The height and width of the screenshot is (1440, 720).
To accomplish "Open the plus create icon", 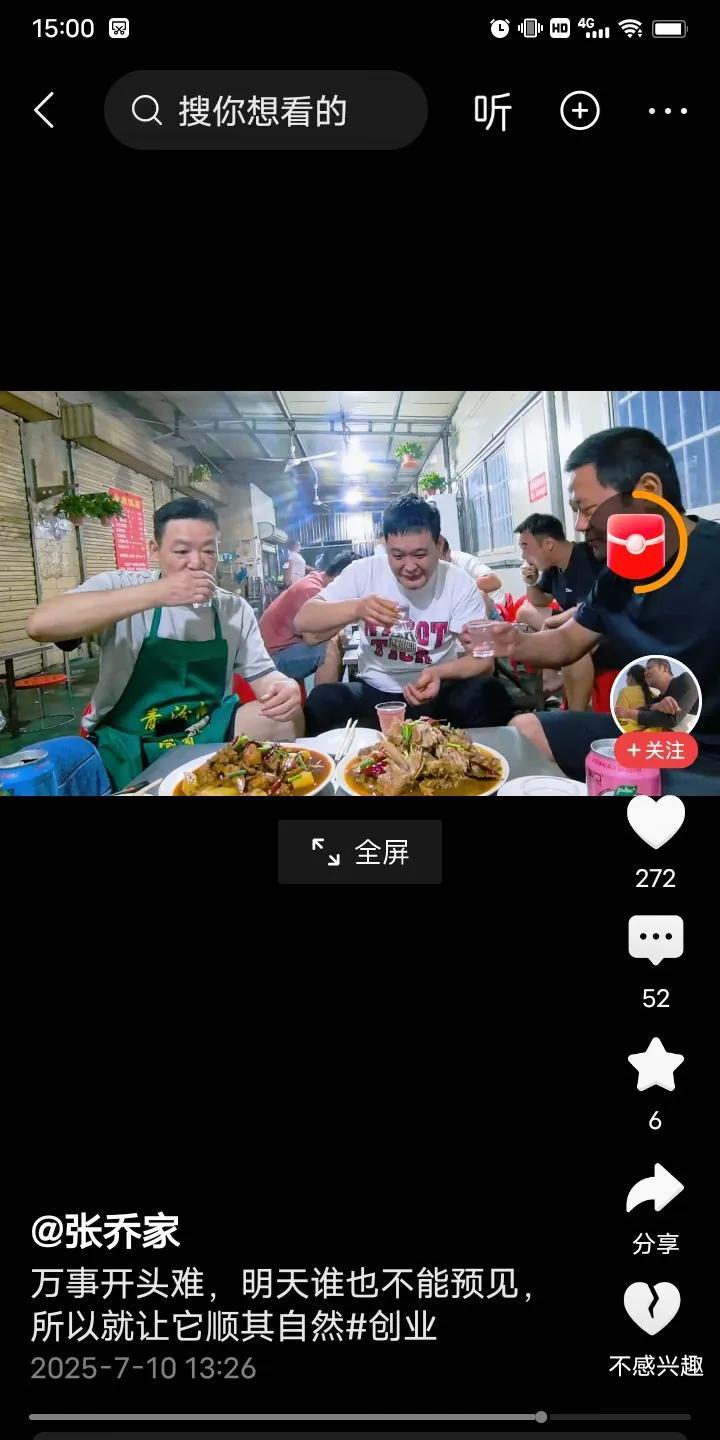I will tap(580, 110).
